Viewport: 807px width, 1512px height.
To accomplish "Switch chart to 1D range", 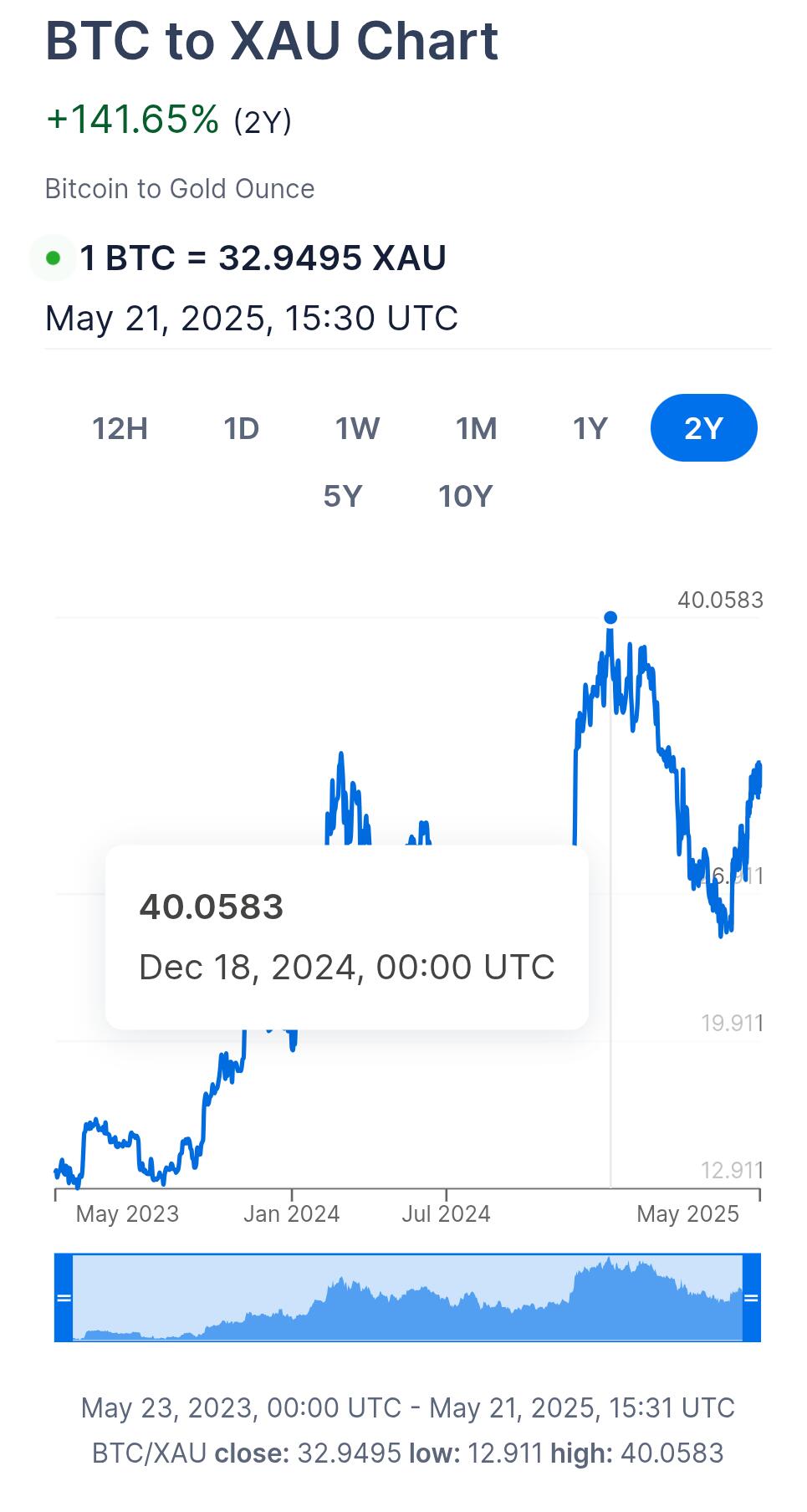I will (x=241, y=428).
